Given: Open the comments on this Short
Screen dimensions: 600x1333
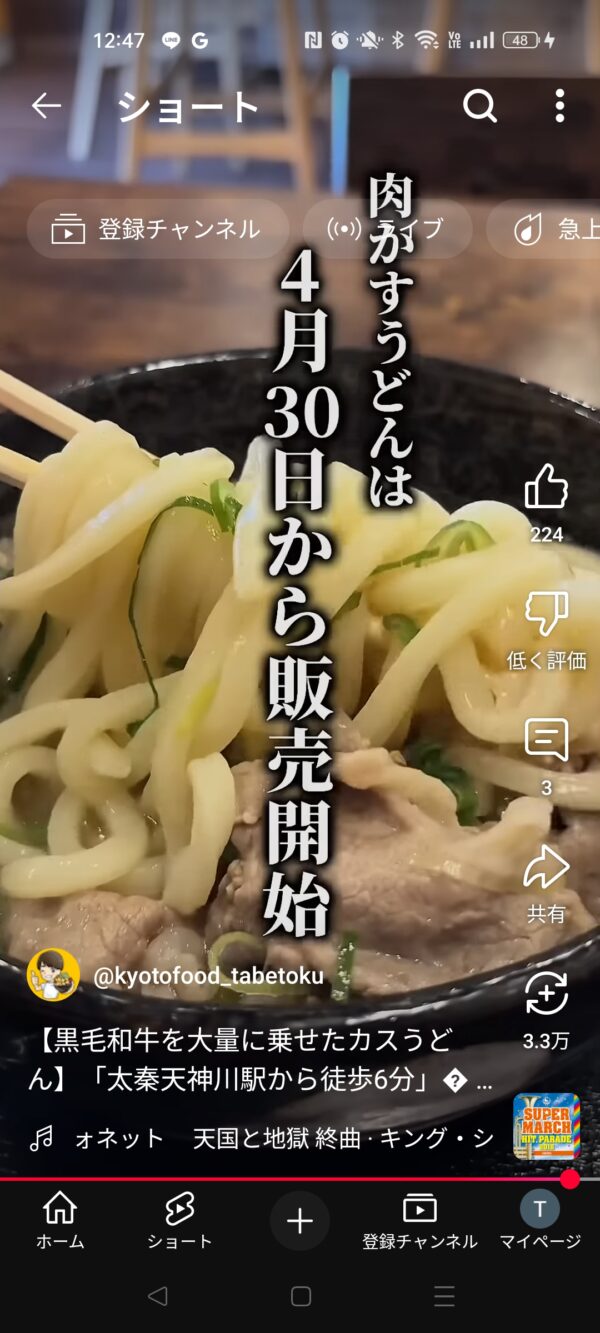Looking at the screenshot, I should 546,740.
